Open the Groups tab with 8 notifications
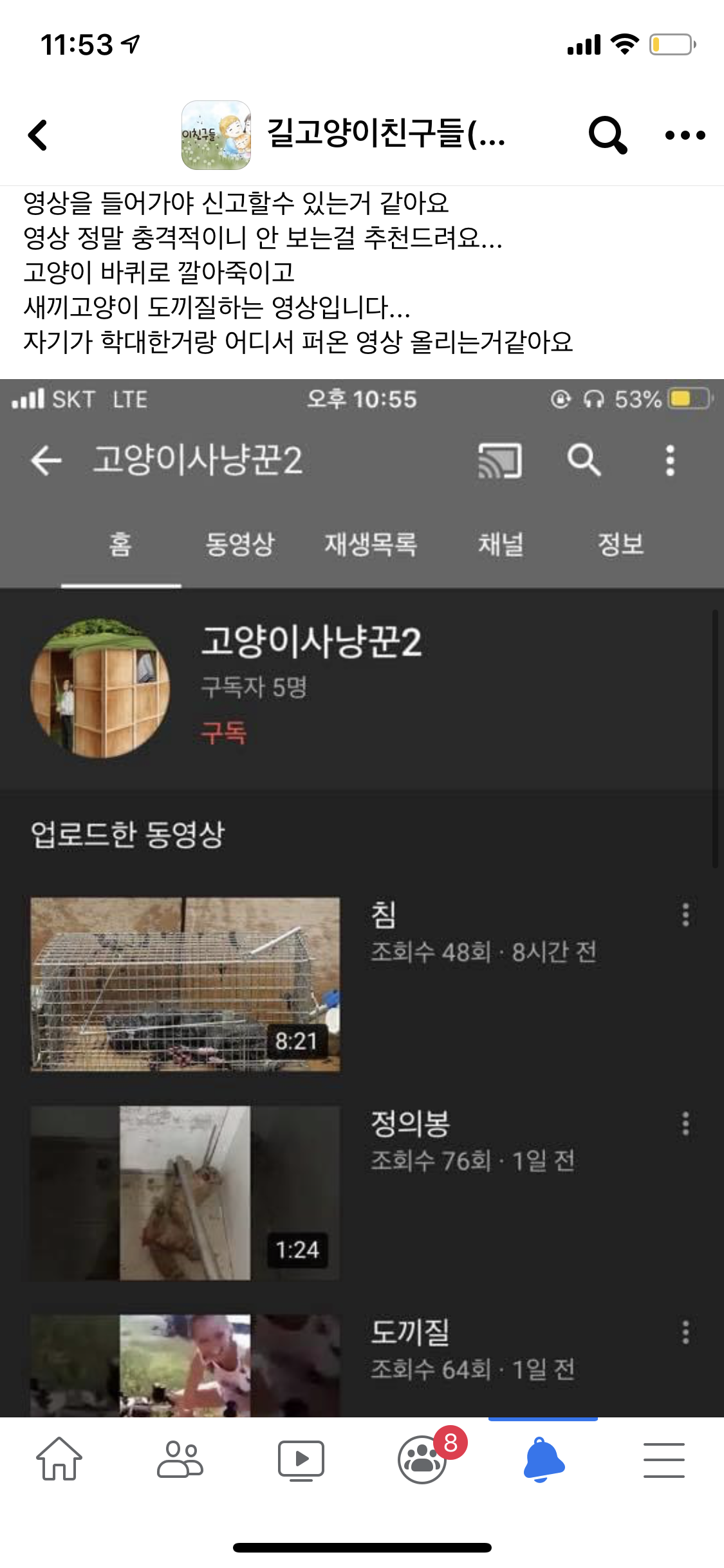Viewport: 724px width, 1568px height. pyautogui.click(x=422, y=1459)
